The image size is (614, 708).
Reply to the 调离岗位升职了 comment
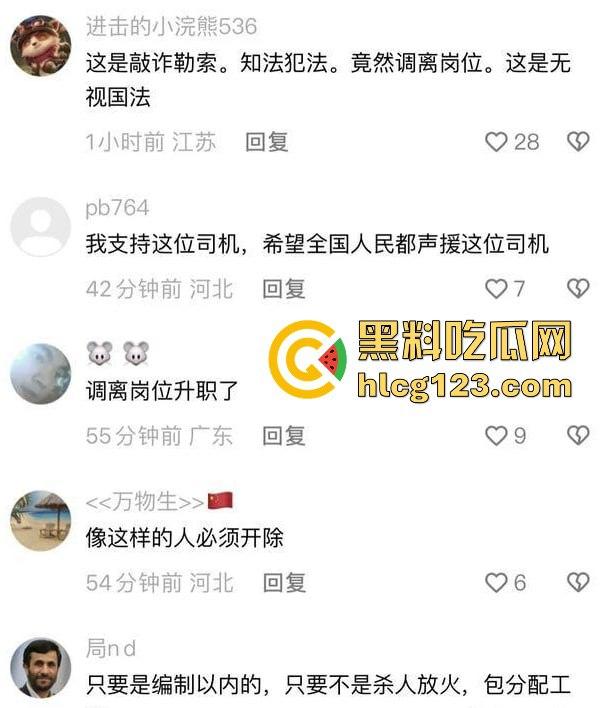pyautogui.click(x=284, y=436)
